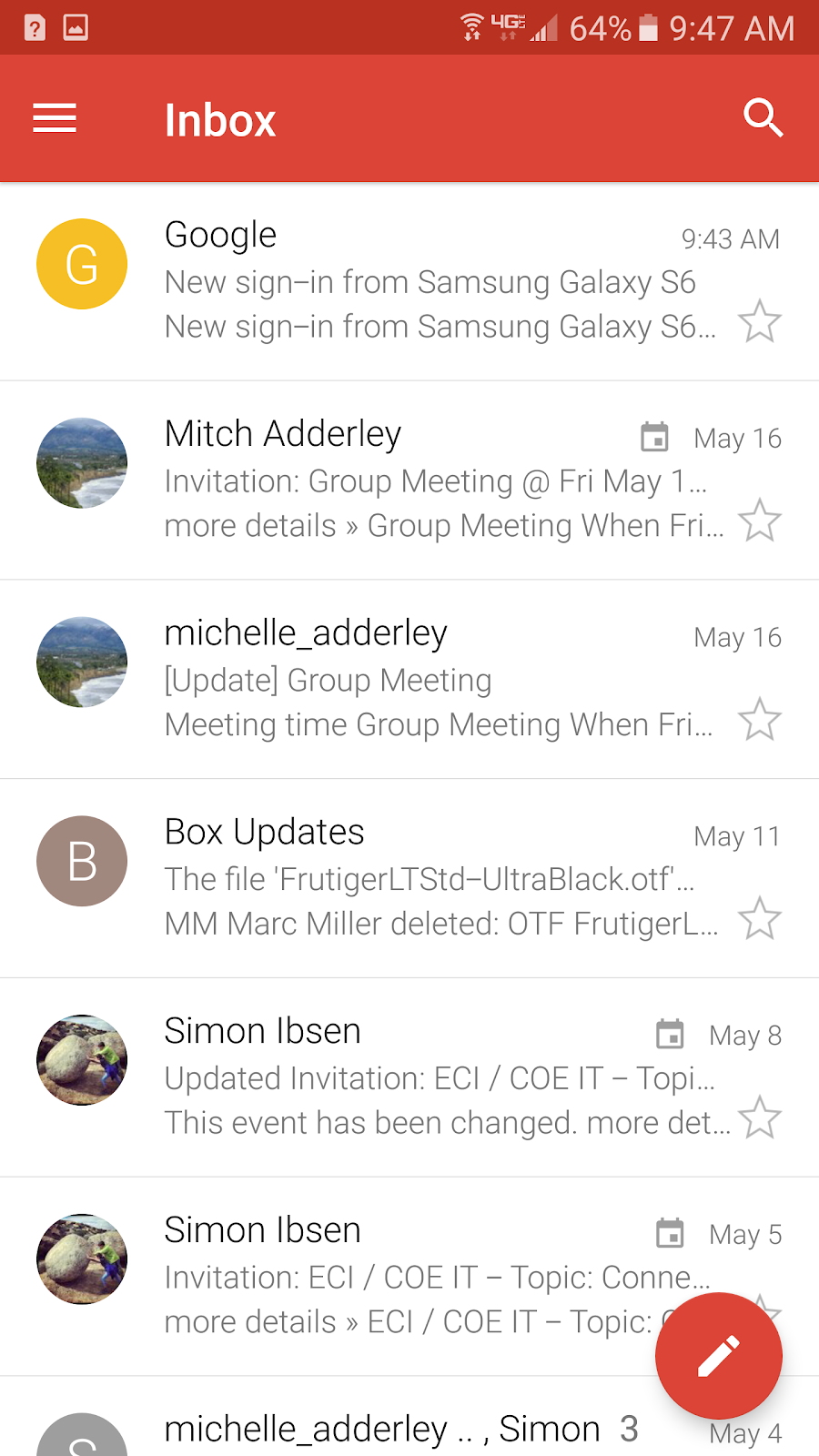Image resolution: width=819 pixels, height=1456 pixels.
Task: Open the michelle_adderley and Simon thread
Action: (x=400, y=1431)
